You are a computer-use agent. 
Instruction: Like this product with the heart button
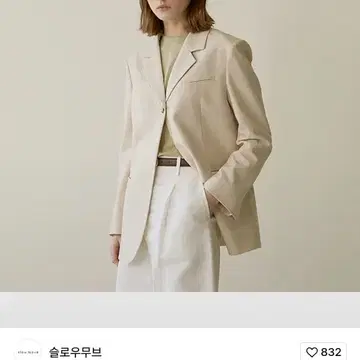click(x=323, y=352)
